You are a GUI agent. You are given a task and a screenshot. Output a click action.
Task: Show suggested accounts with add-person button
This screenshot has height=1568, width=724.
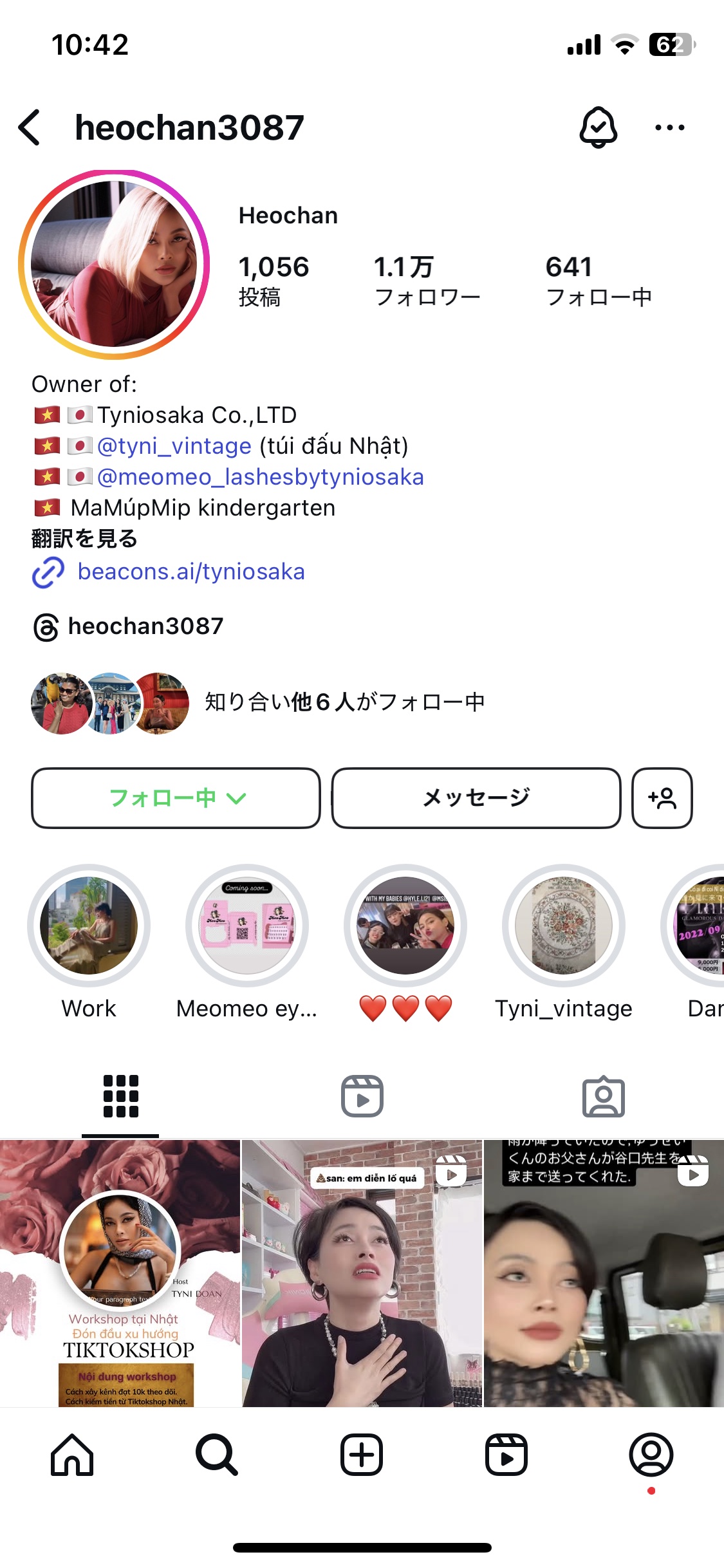pos(662,798)
